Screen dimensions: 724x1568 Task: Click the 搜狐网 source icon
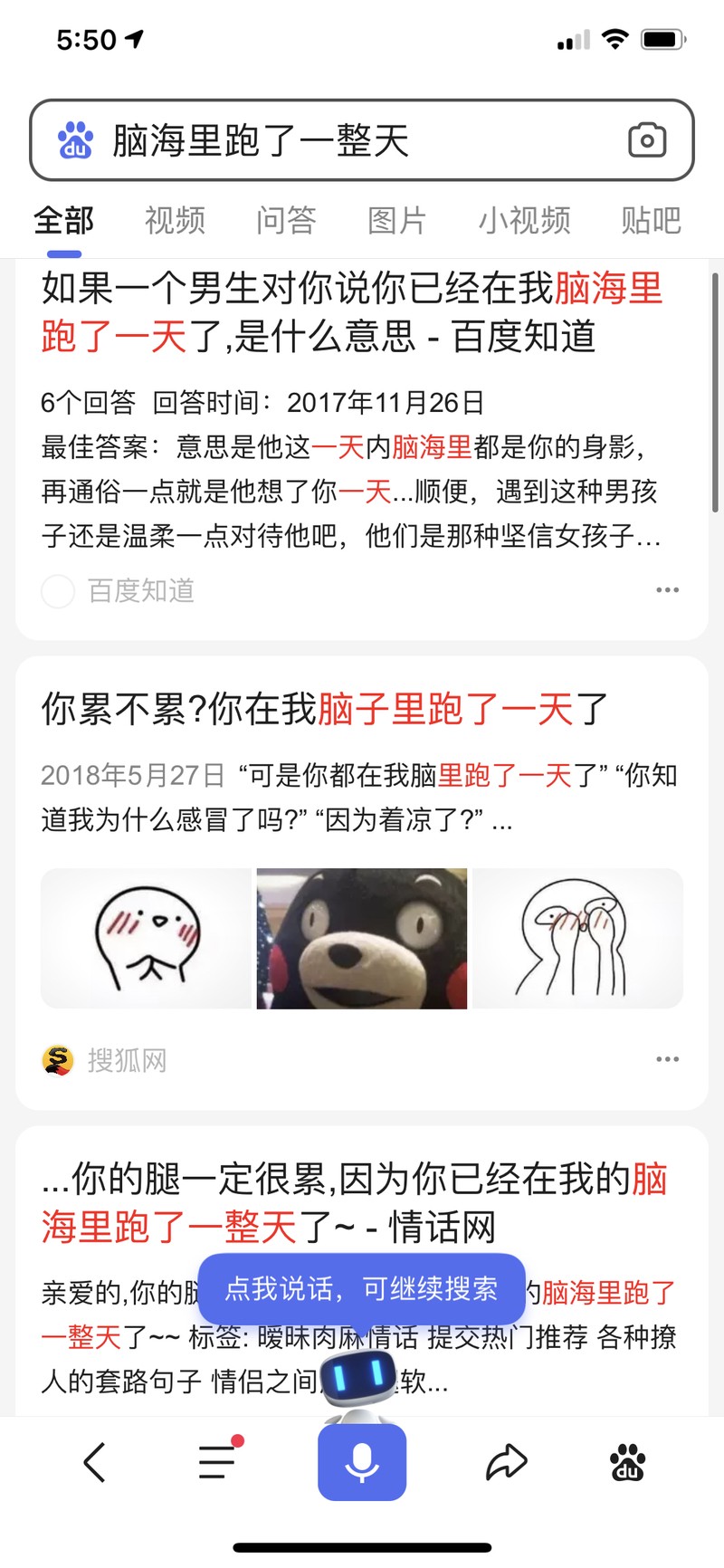56,1059
